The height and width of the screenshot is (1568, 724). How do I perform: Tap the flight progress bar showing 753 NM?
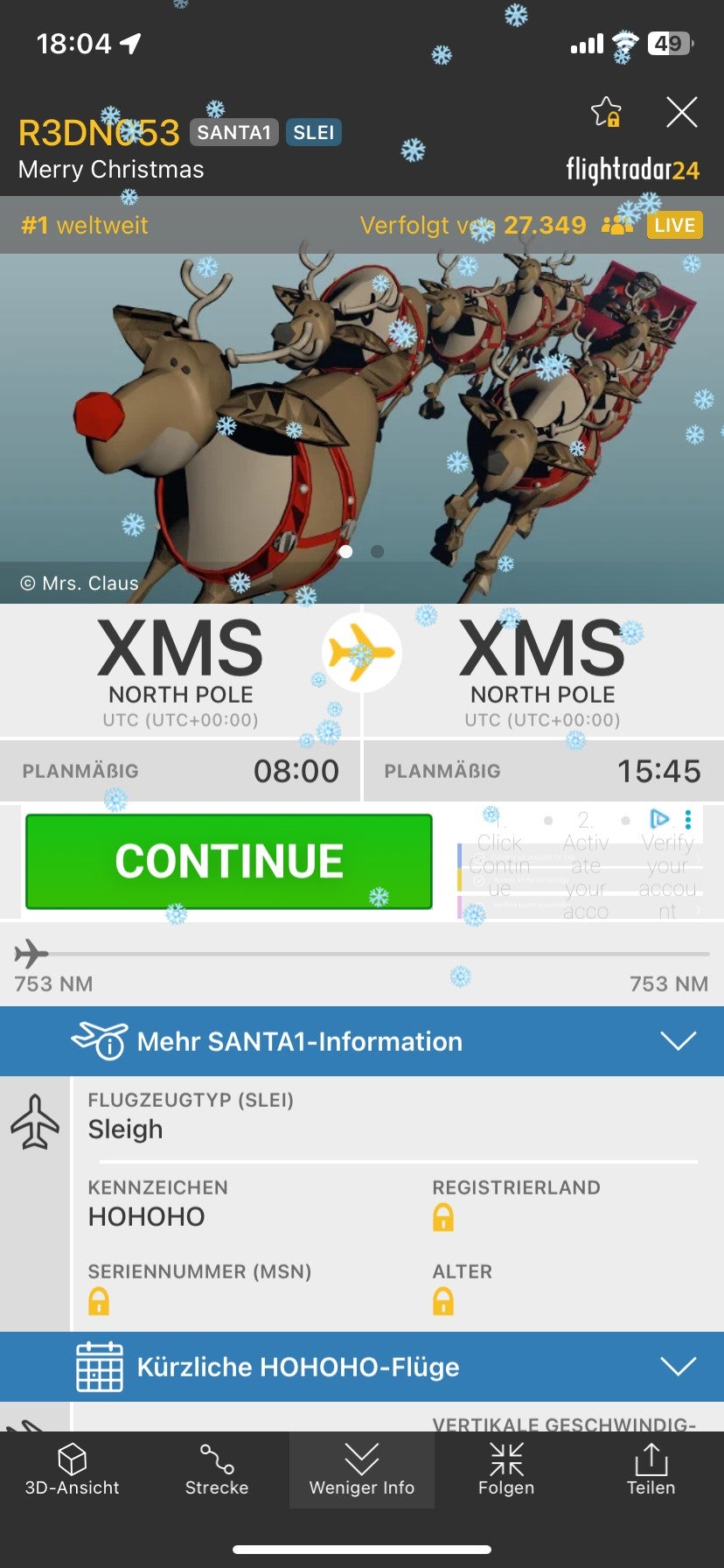pyautogui.click(x=362, y=954)
